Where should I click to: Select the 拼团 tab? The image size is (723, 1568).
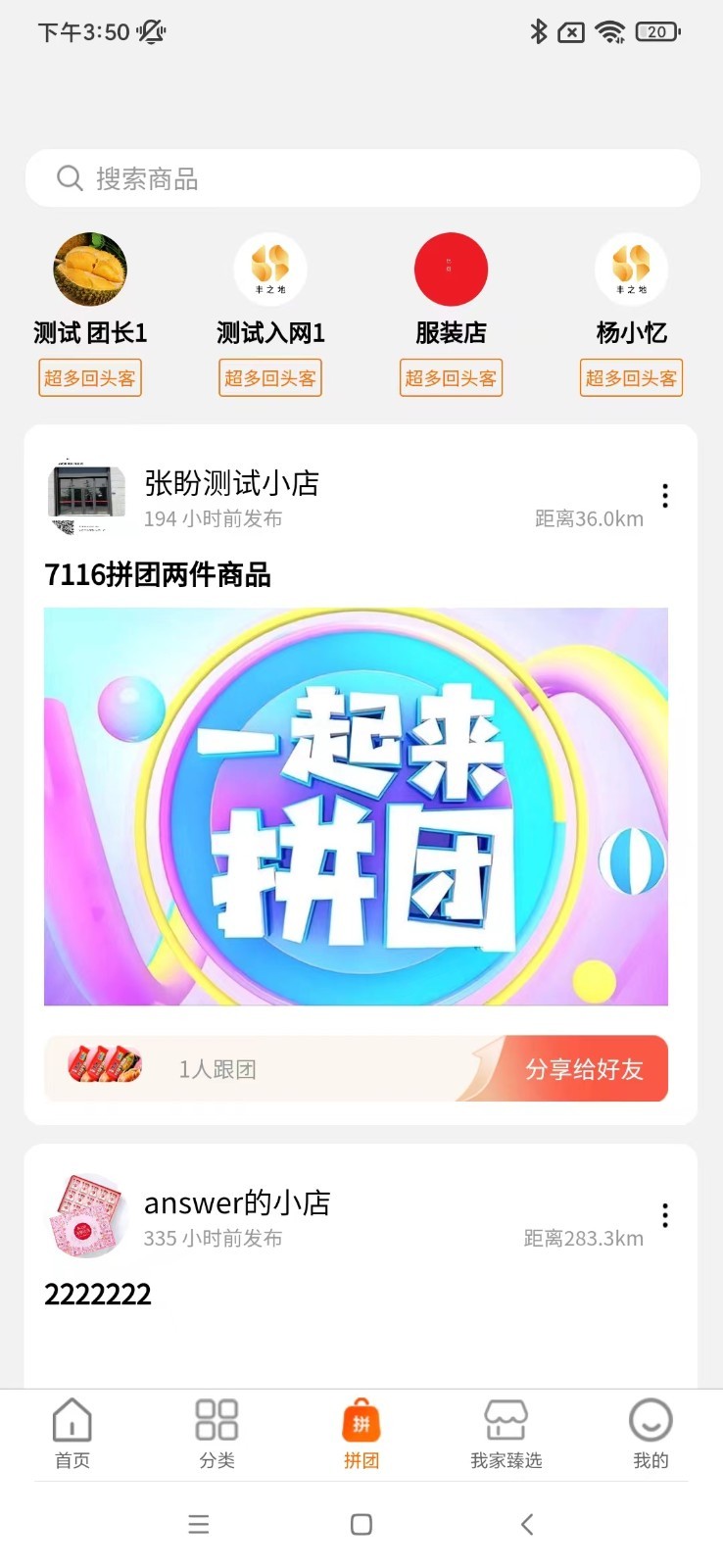pos(361,1433)
